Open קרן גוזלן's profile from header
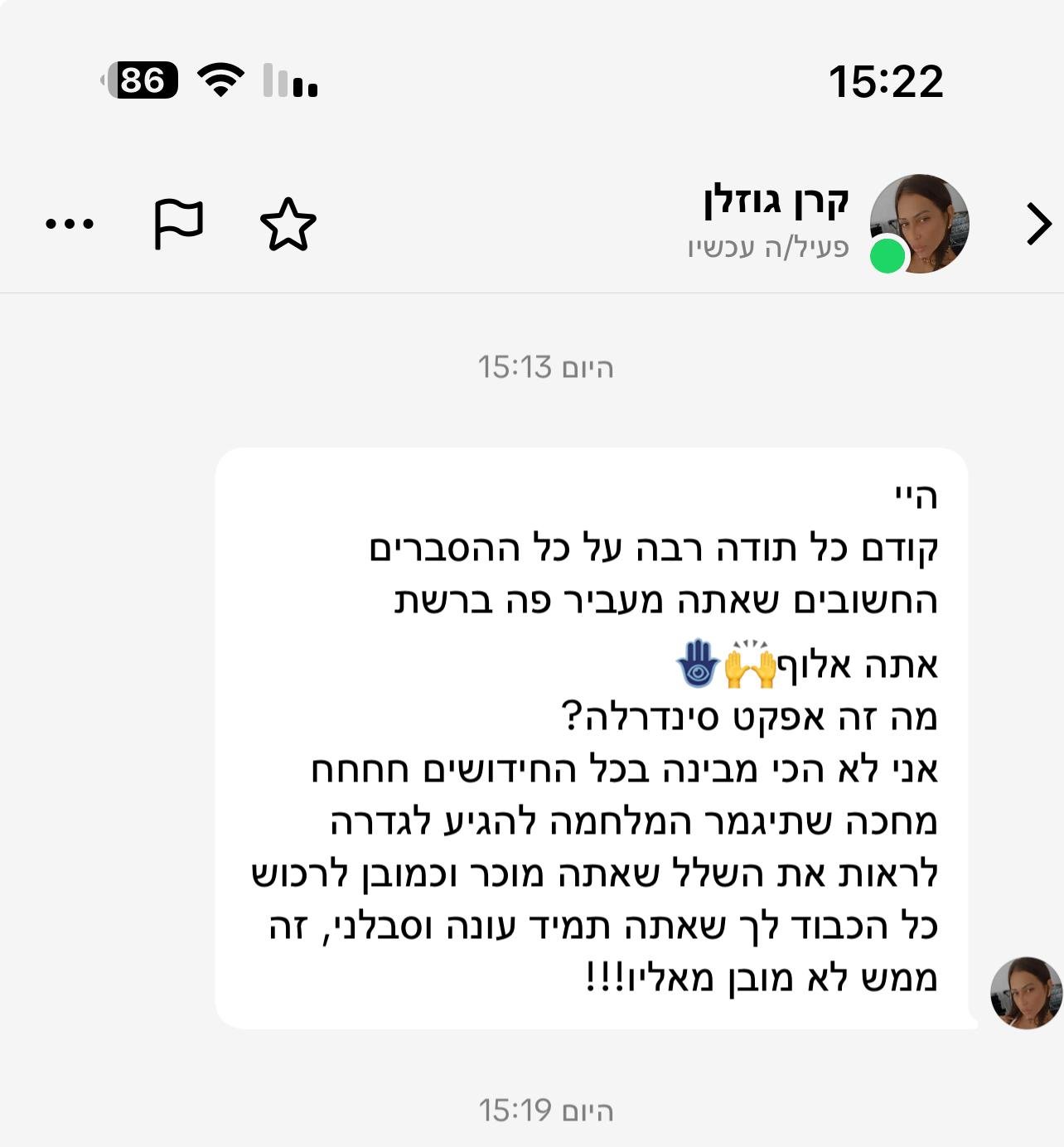This screenshot has height=1147, width=1064. 919,224
